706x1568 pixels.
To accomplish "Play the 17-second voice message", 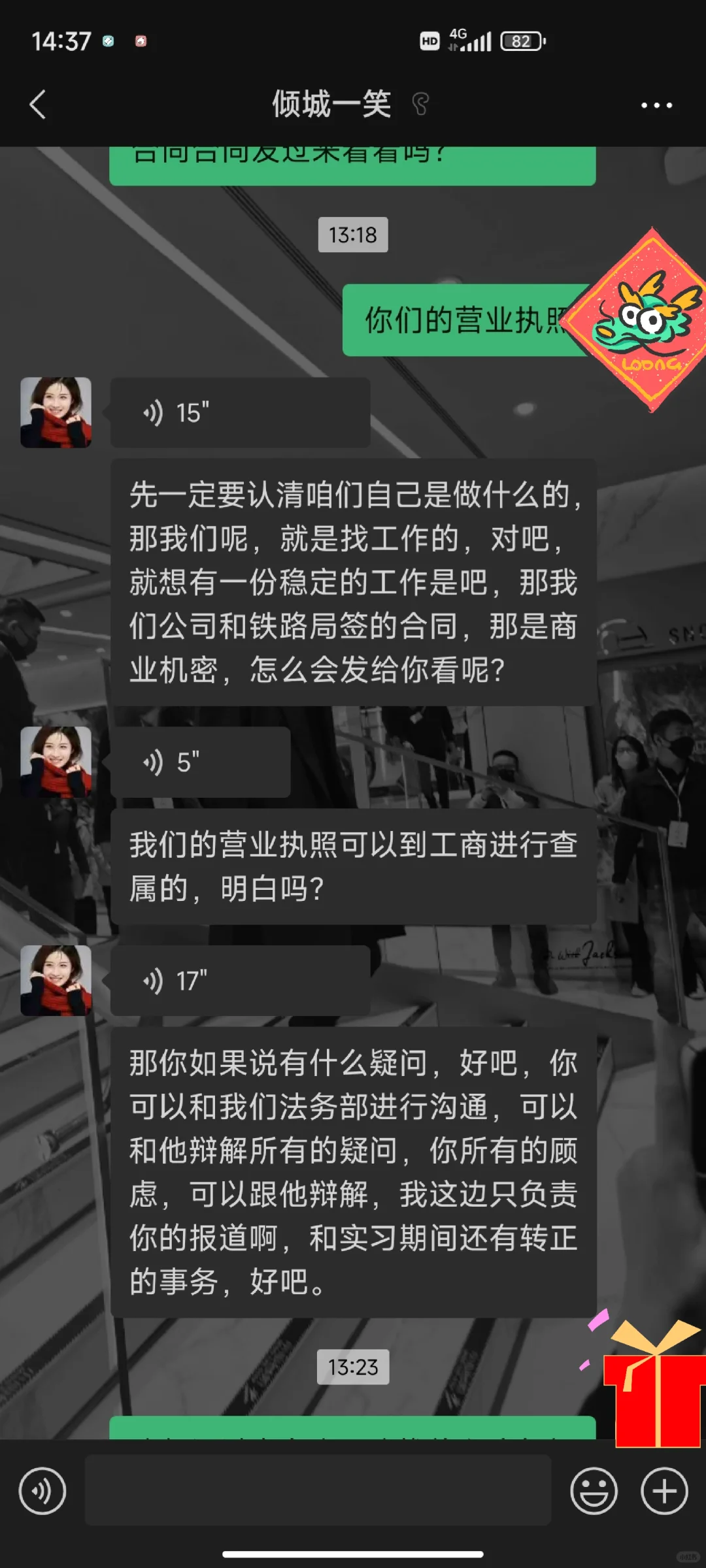I will tap(241, 981).
